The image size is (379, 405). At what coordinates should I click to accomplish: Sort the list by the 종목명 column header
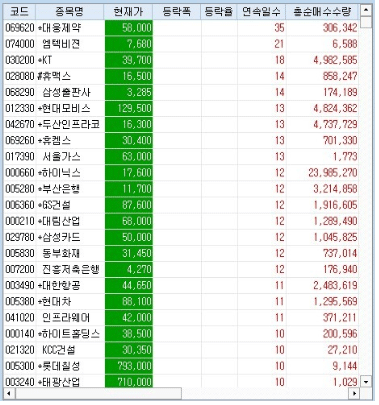tap(70, 12)
